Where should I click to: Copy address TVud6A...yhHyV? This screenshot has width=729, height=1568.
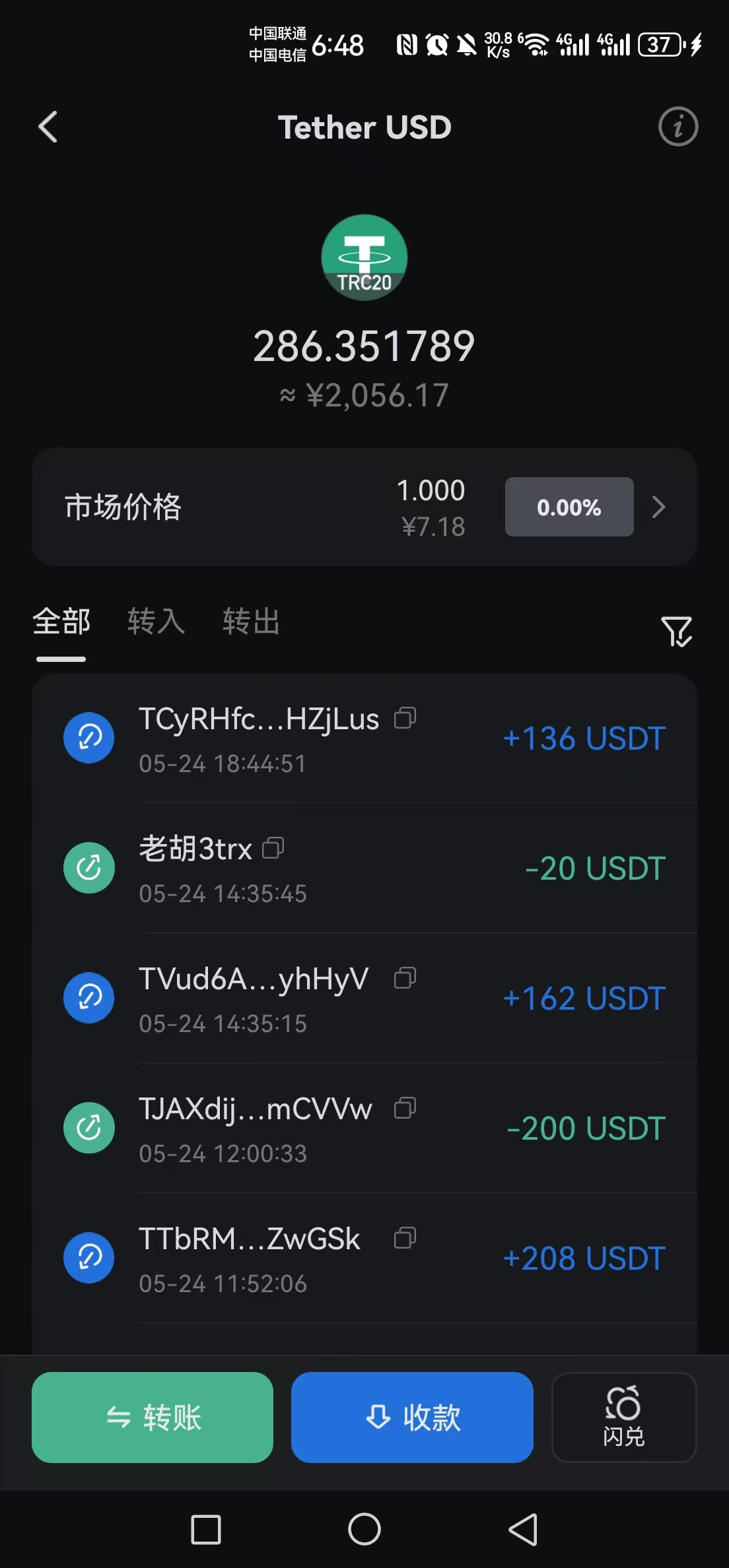pos(405,978)
